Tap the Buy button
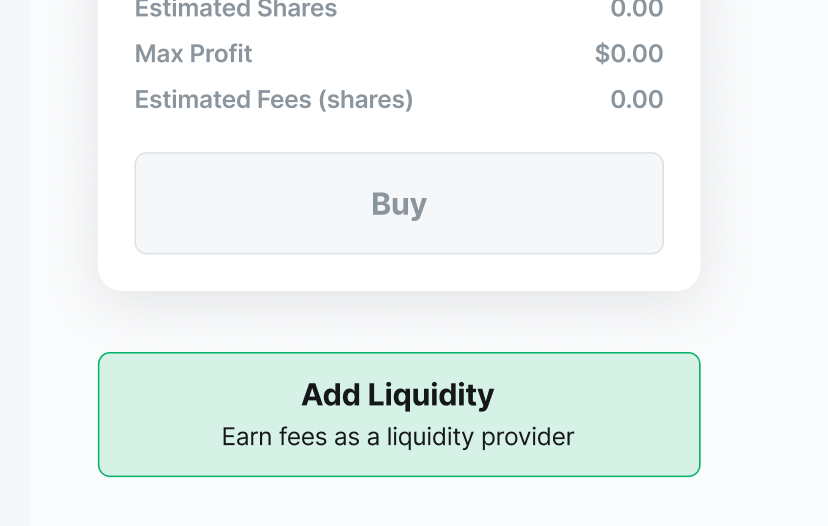 (399, 203)
